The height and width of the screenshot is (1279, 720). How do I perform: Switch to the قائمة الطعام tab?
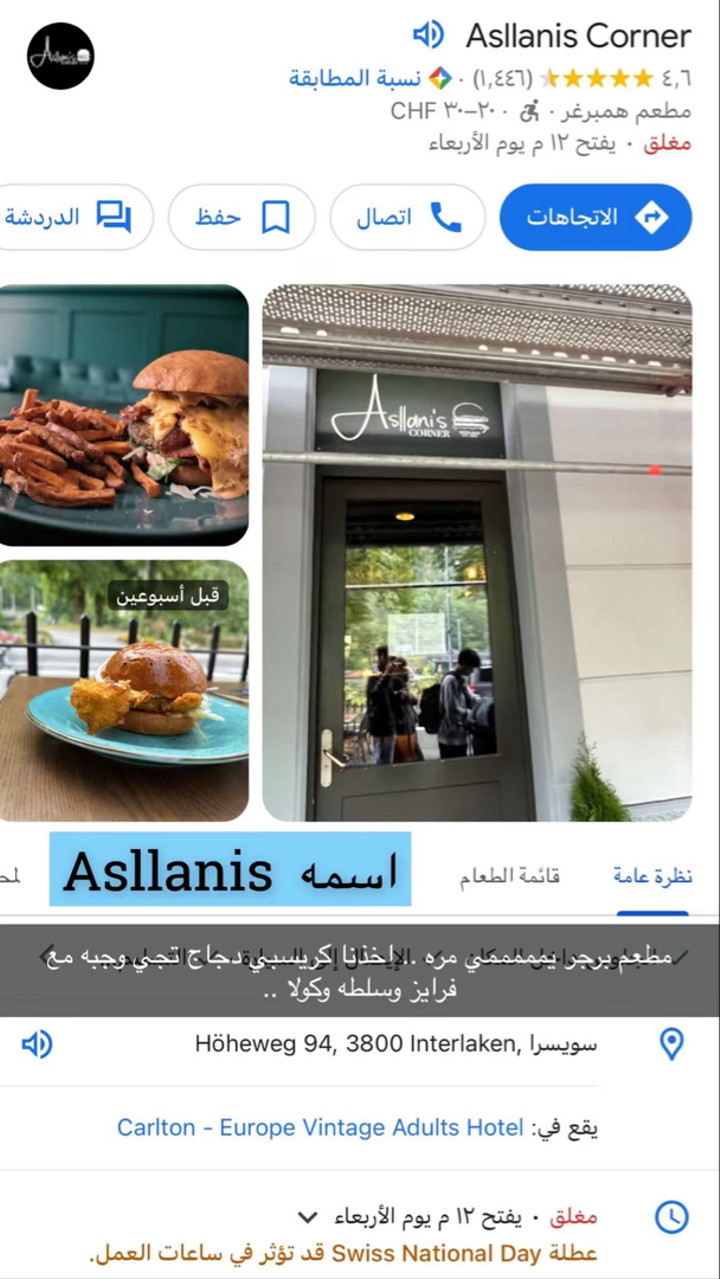[509, 877]
